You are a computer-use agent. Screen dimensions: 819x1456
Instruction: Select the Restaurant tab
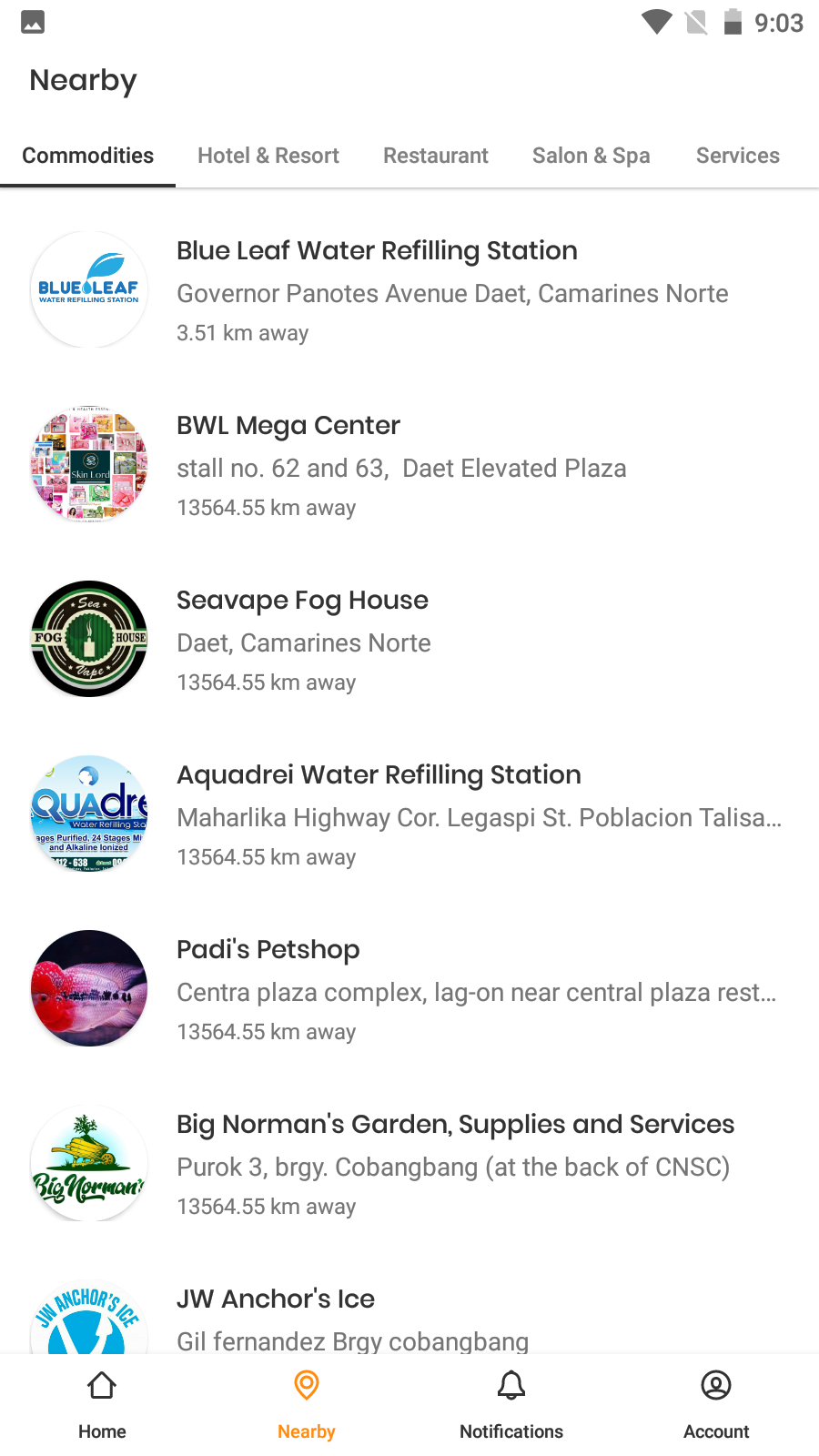coord(435,156)
